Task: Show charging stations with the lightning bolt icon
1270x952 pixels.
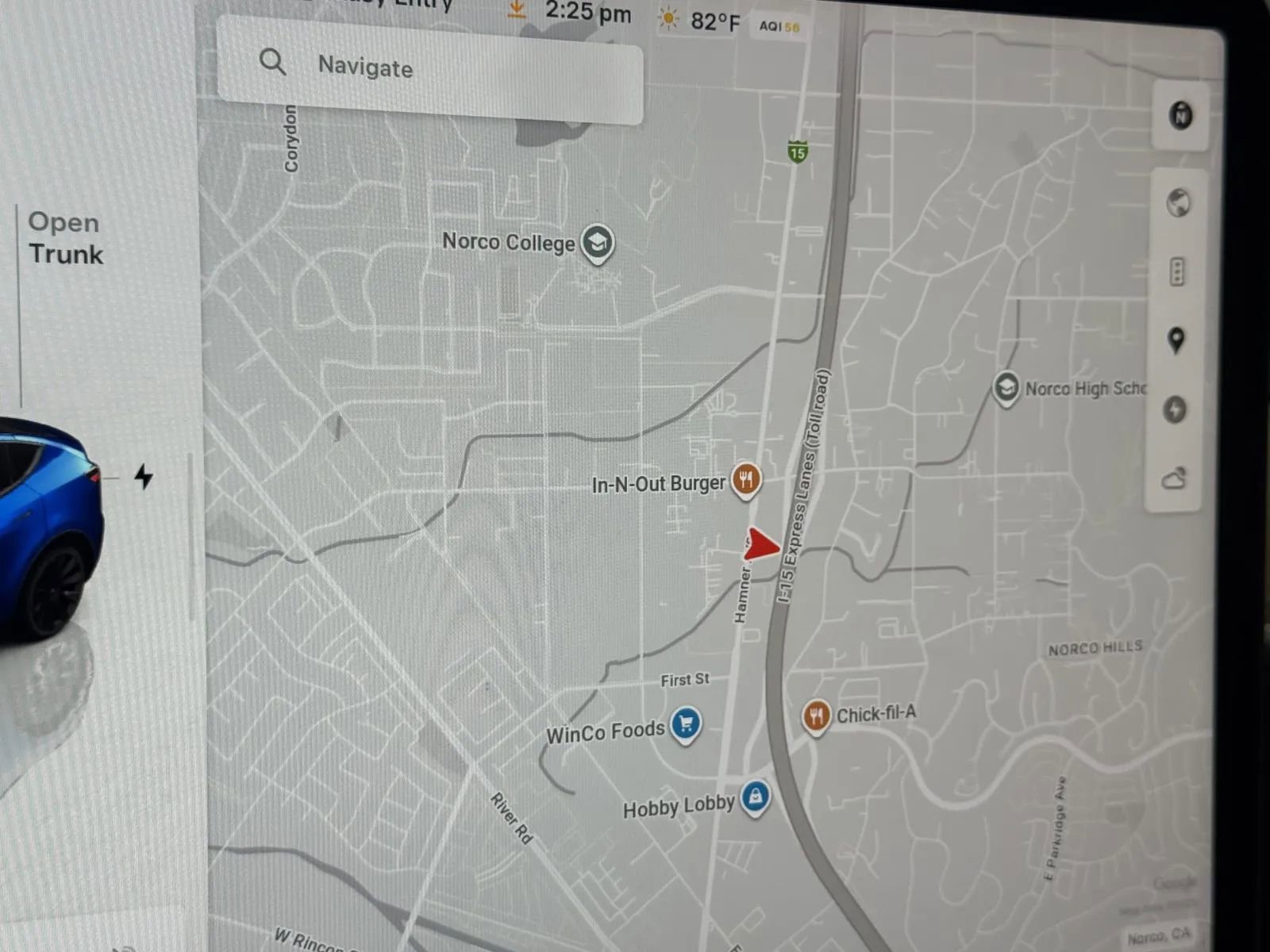Action: point(1175,409)
